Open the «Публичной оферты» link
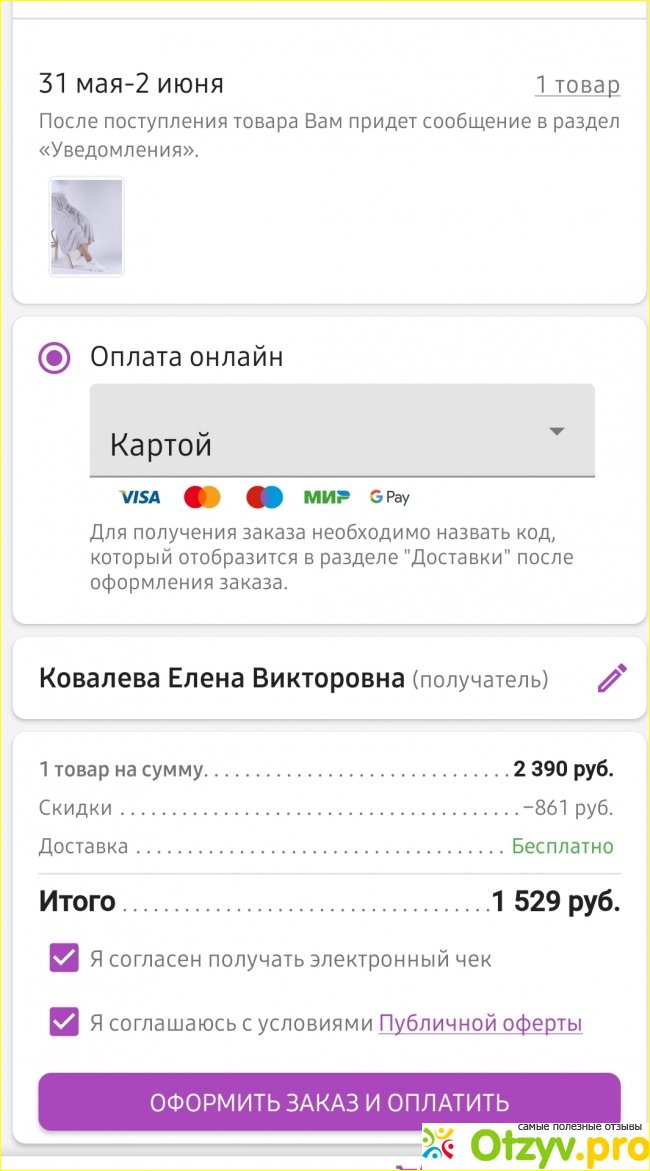Viewport: 650px width, 1171px height. point(480,1023)
